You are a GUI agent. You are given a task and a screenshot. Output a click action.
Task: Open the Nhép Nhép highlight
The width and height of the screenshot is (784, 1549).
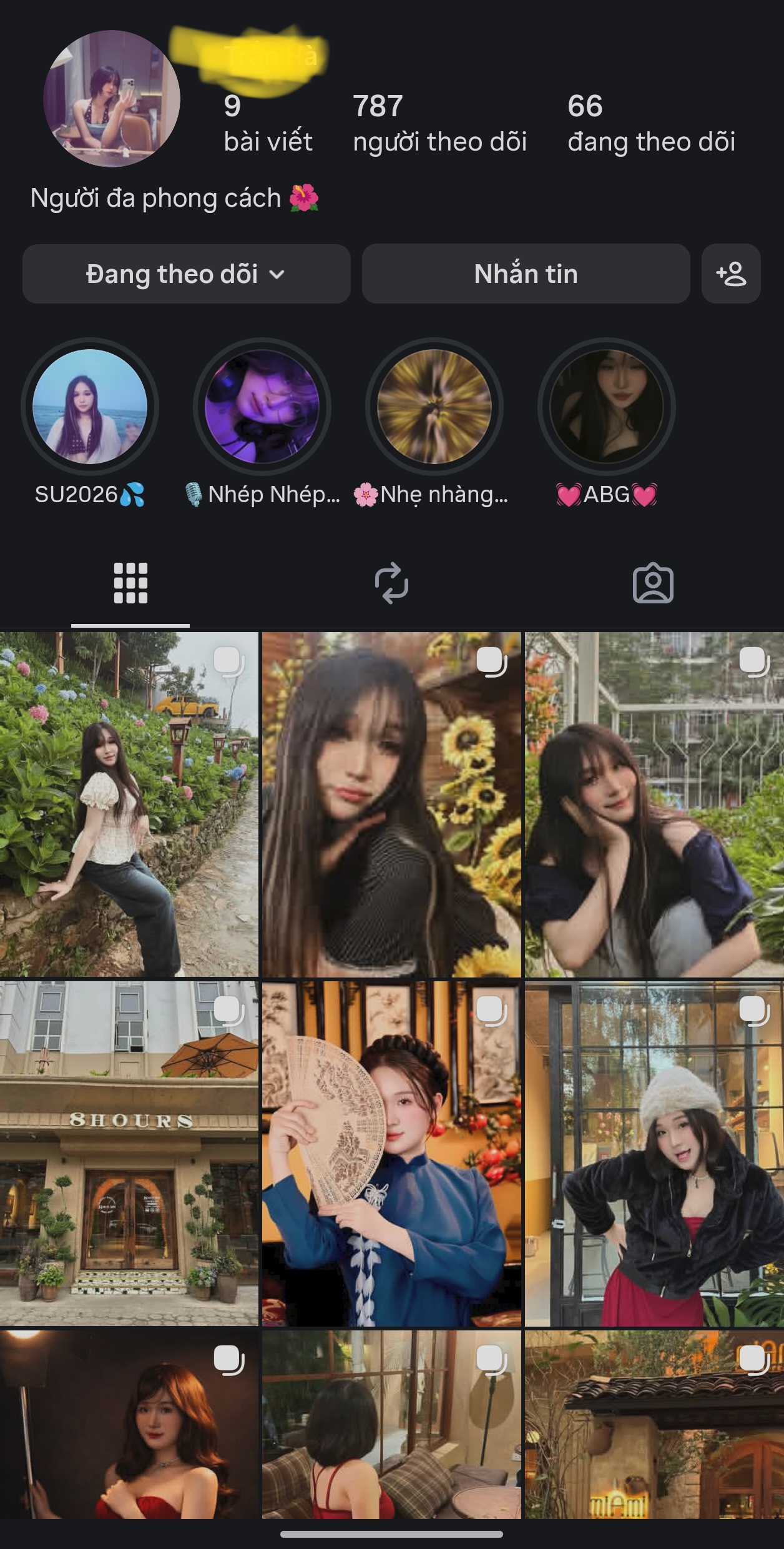click(262, 407)
